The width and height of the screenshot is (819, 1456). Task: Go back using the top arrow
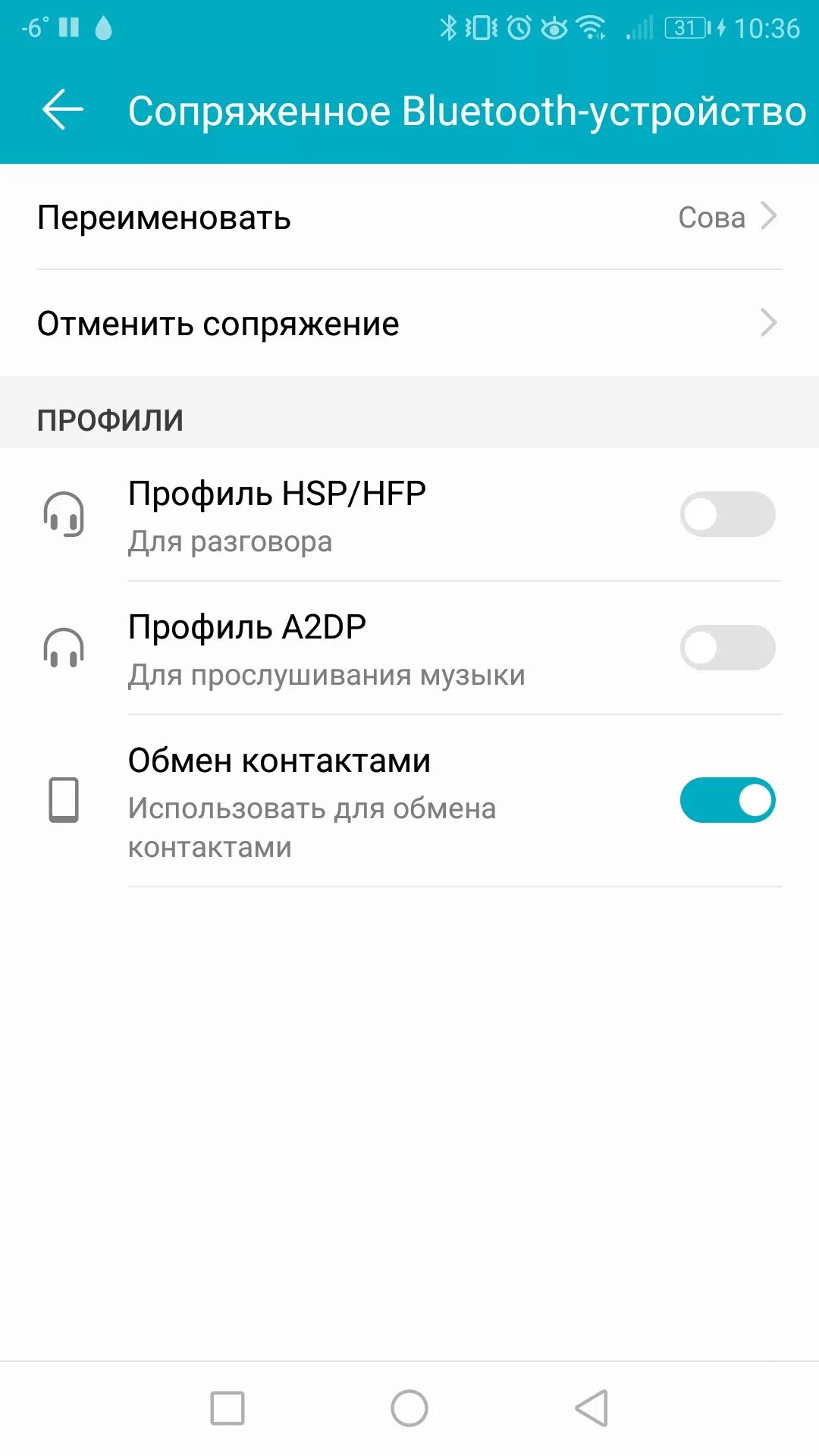pyautogui.click(x=62, y=111)
